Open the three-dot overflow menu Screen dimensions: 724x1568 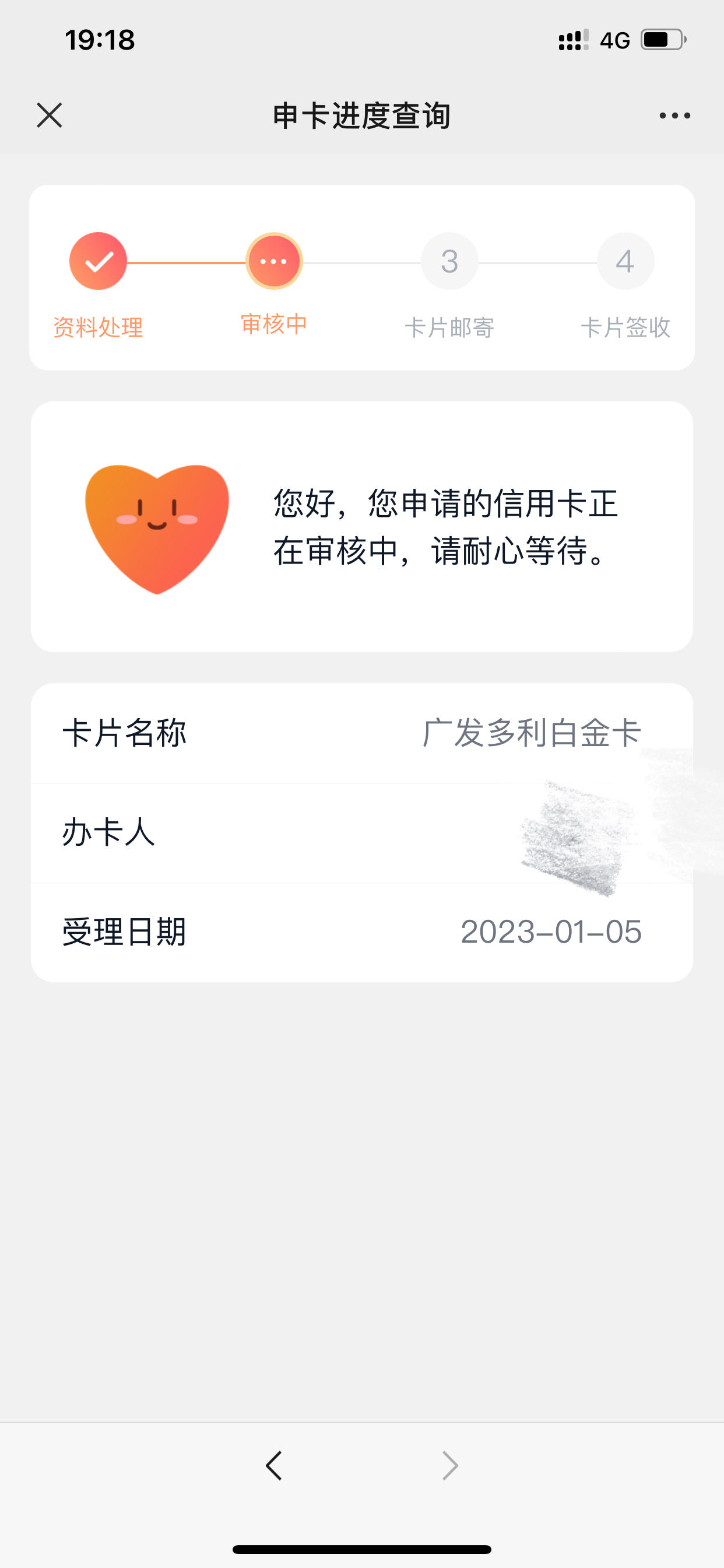[674, 116]
